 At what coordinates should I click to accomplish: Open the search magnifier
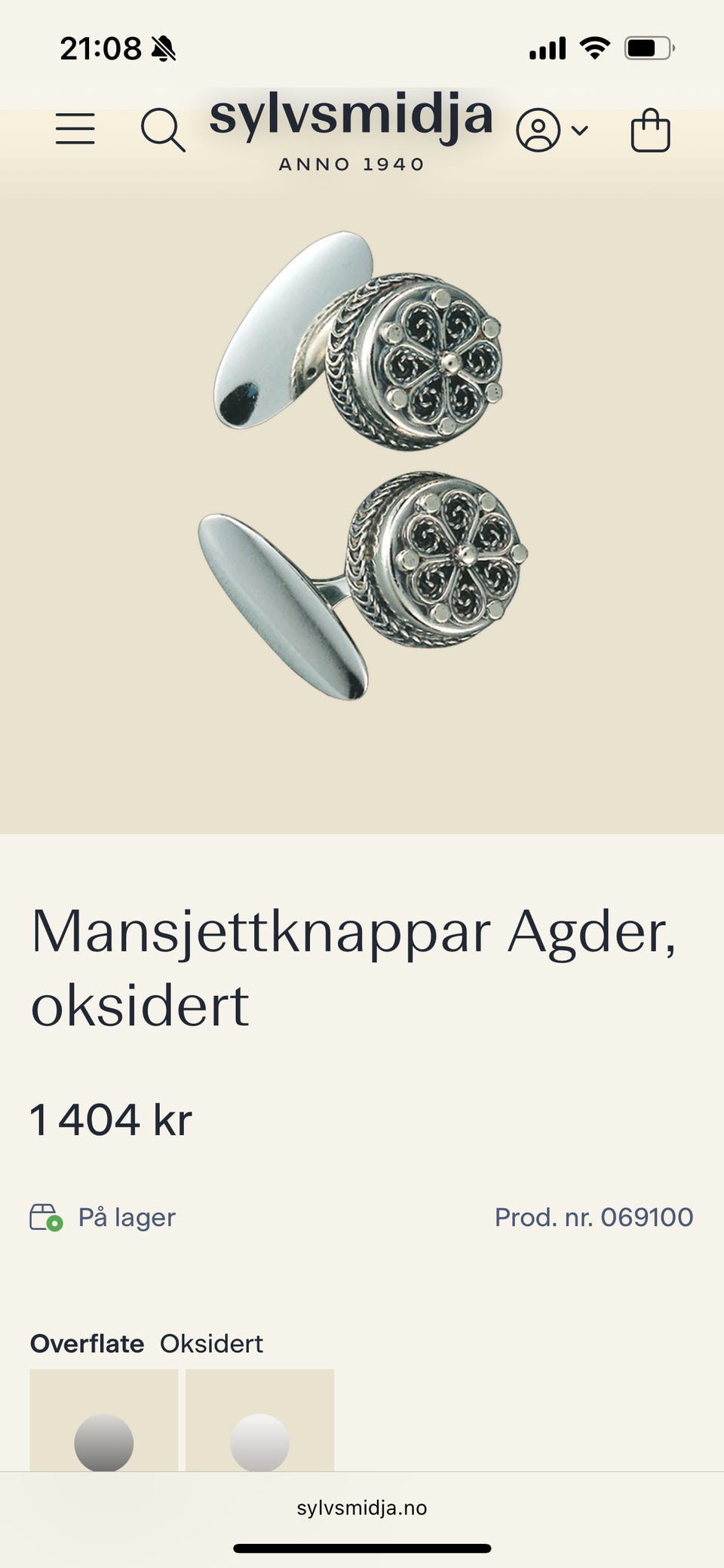pos(162,130)
